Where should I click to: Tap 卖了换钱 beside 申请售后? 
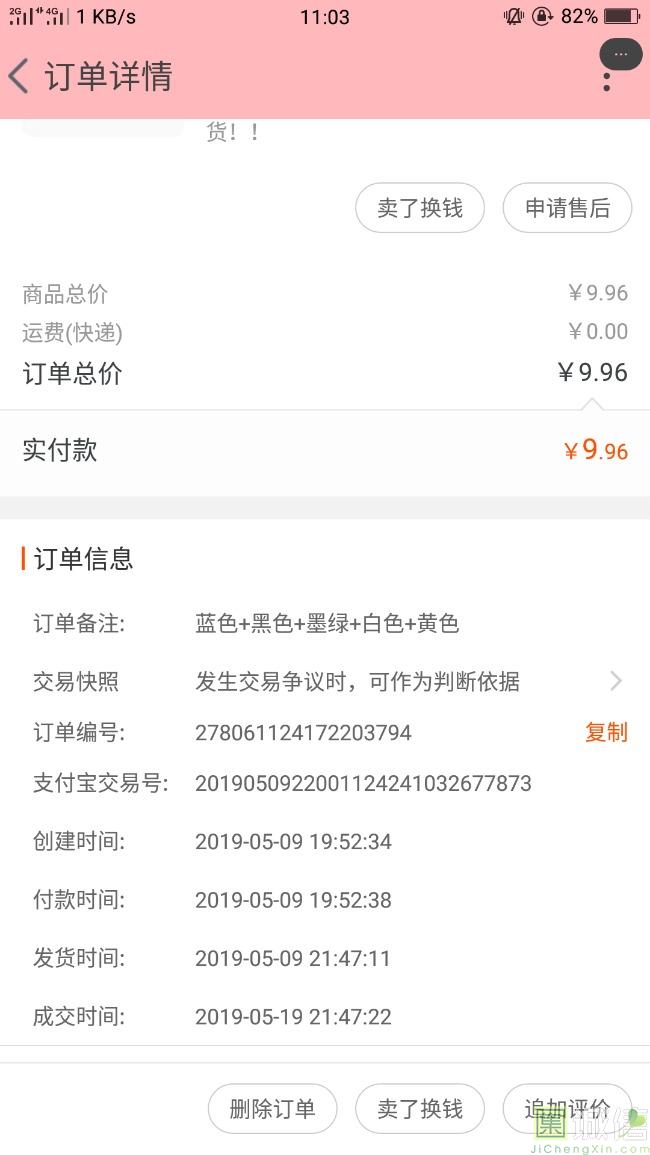[x=420, y=208]
